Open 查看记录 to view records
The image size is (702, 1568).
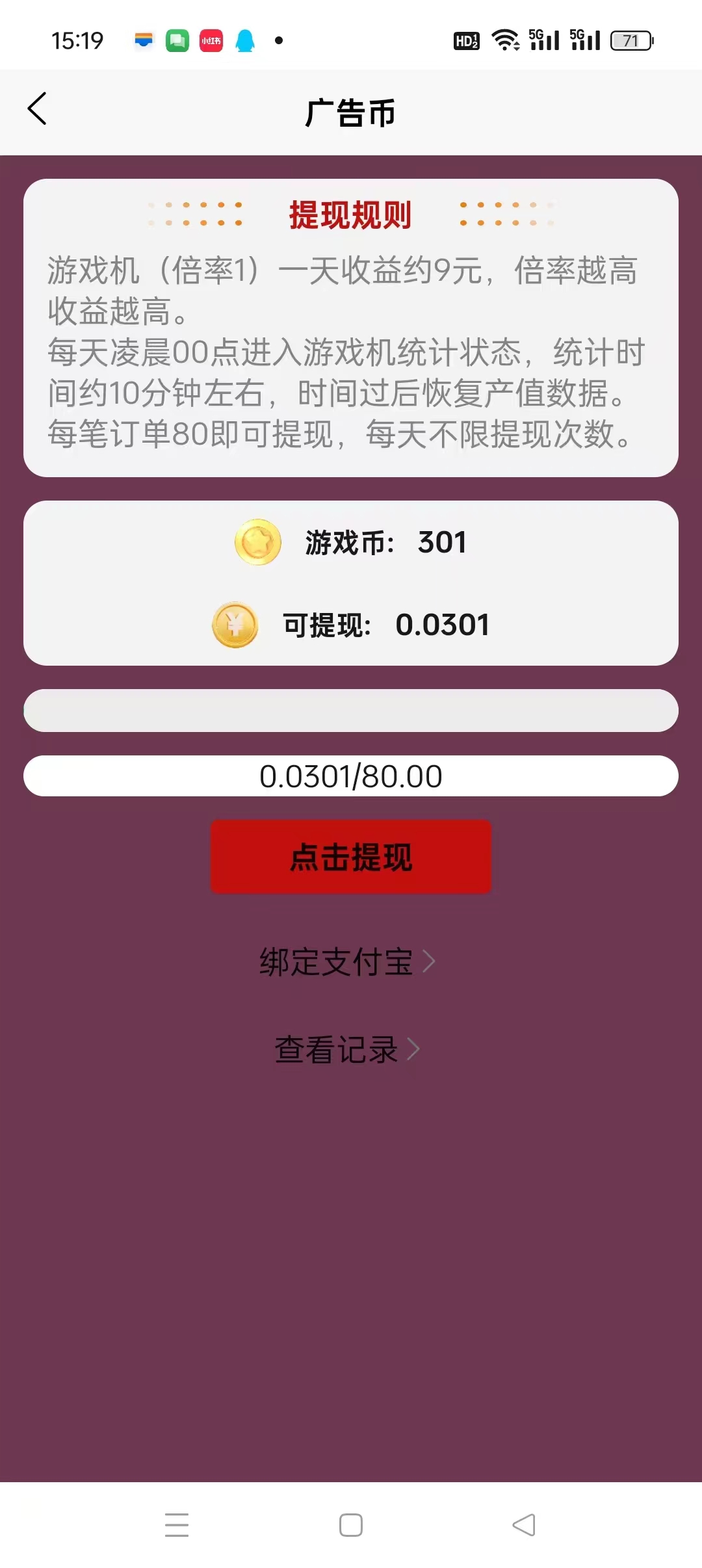pos(347,1049)
